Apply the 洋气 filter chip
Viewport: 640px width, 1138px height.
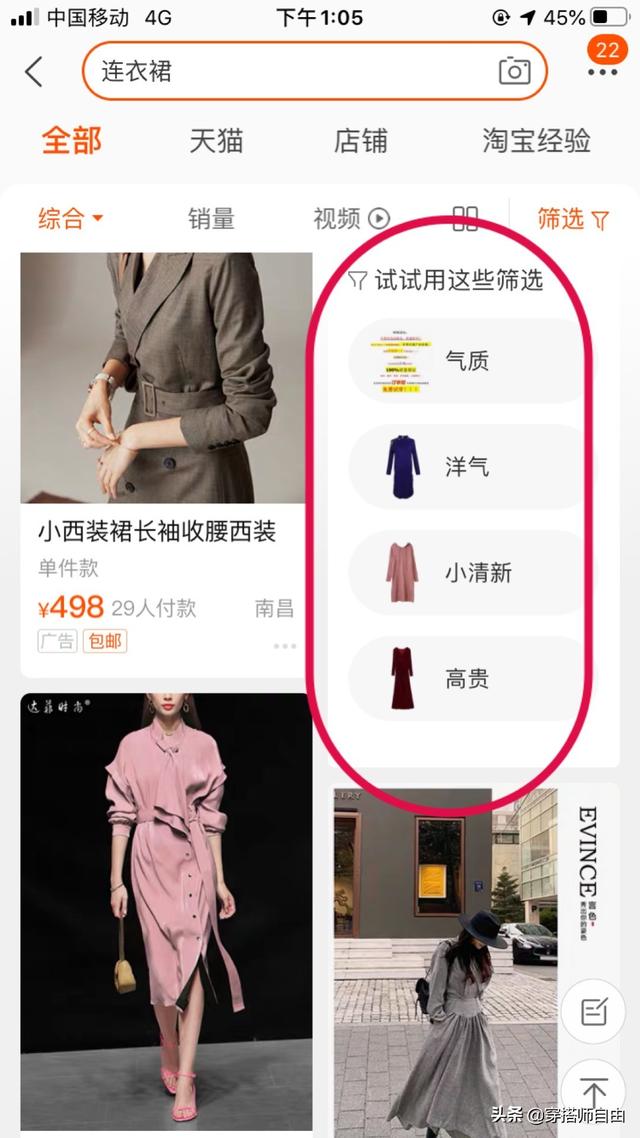(466, 467)
